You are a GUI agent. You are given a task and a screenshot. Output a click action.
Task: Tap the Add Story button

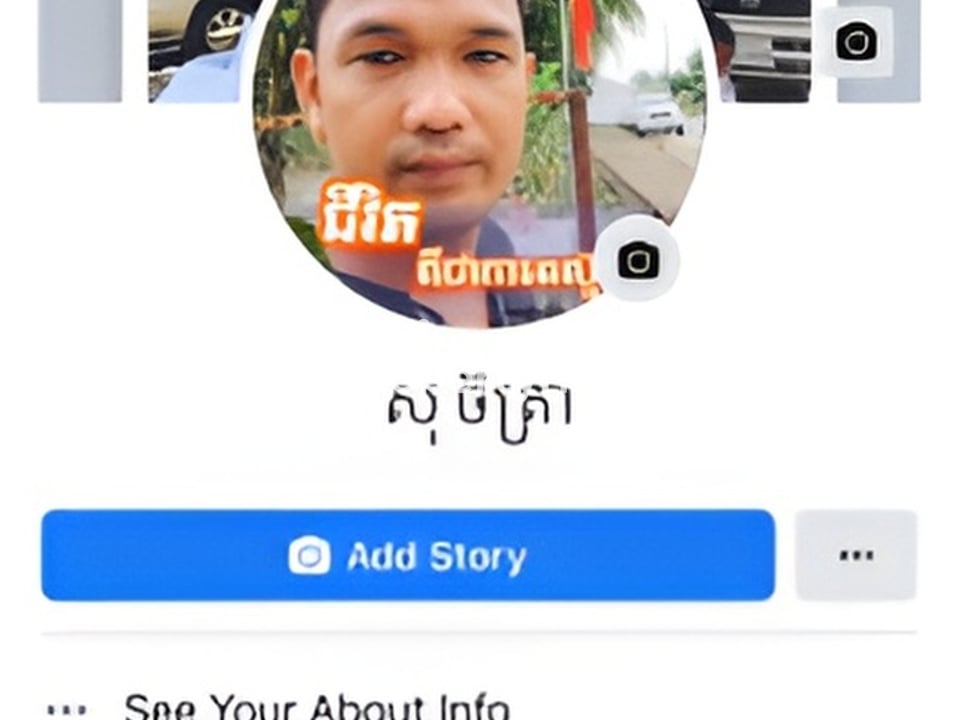408,555
